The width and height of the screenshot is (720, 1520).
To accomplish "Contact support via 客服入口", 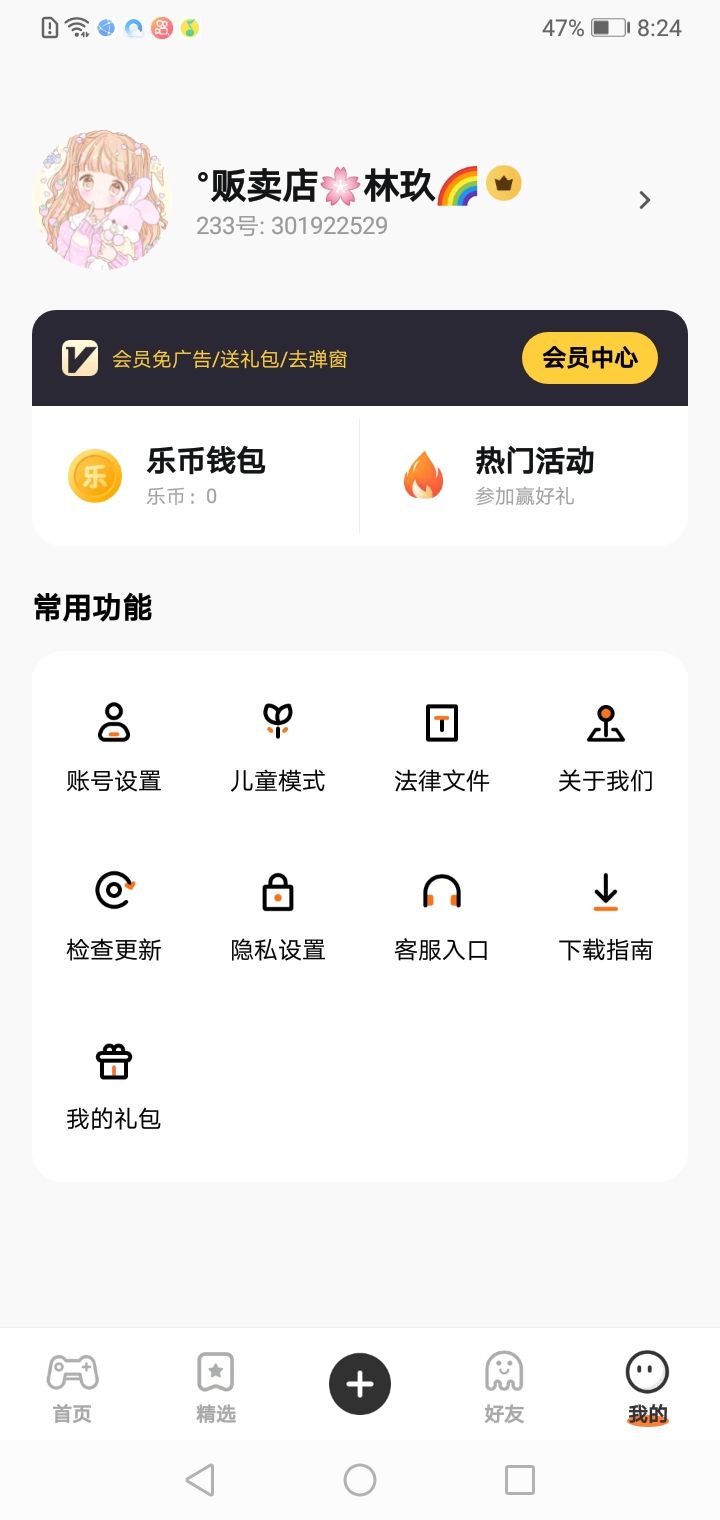I will click(x=442, y=915).
